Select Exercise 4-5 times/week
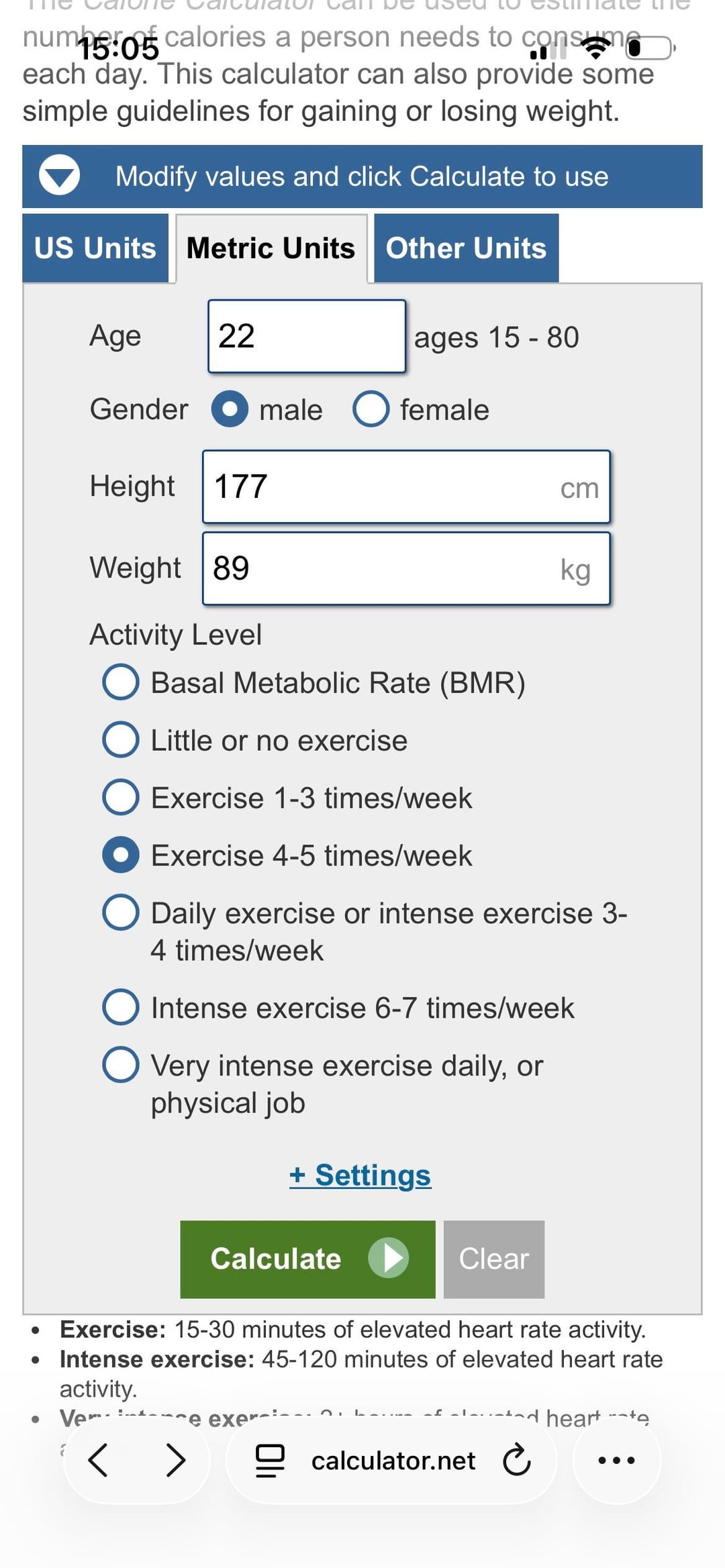This screenshot has height=1568, width=725. 122,855
